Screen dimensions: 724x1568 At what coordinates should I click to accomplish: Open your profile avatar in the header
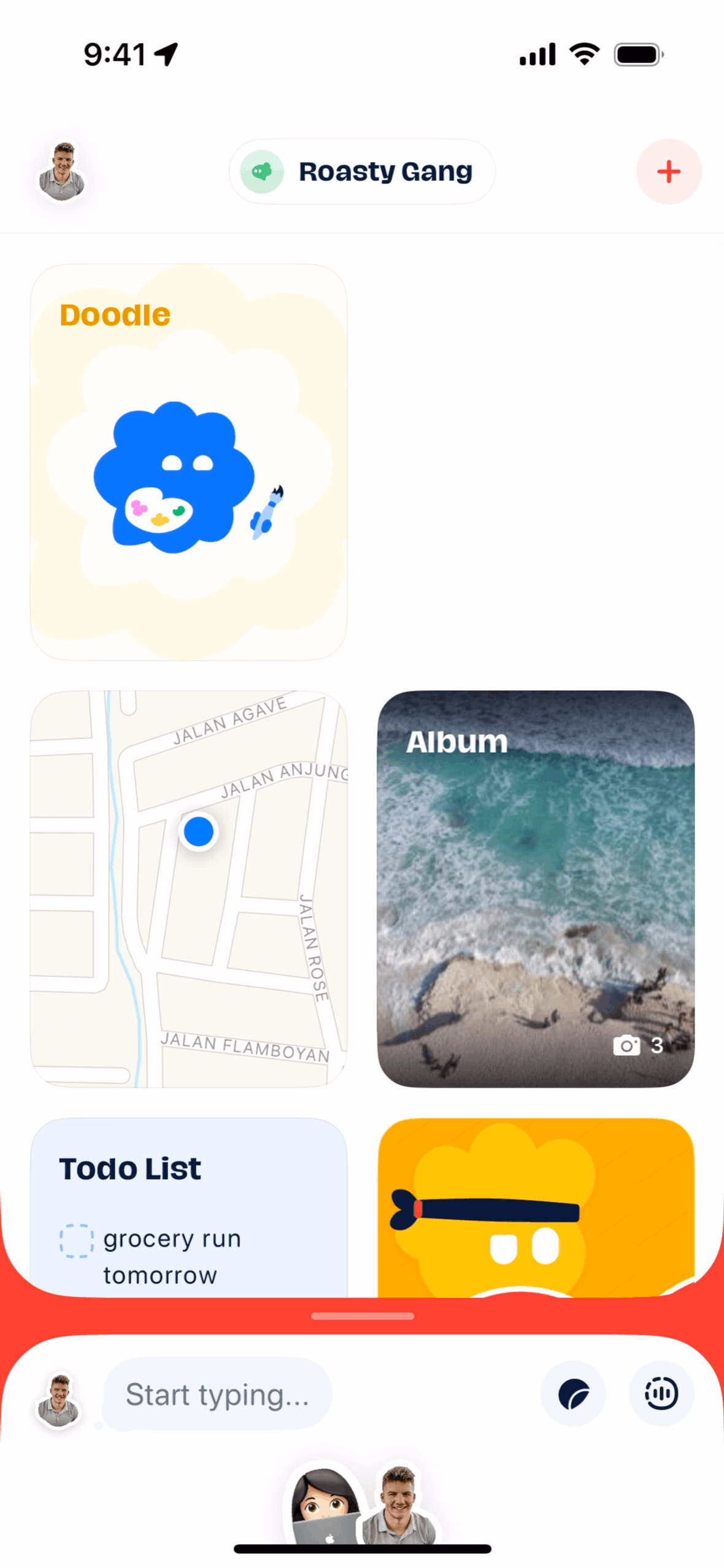pyautogui.click(x=62, y=172)
